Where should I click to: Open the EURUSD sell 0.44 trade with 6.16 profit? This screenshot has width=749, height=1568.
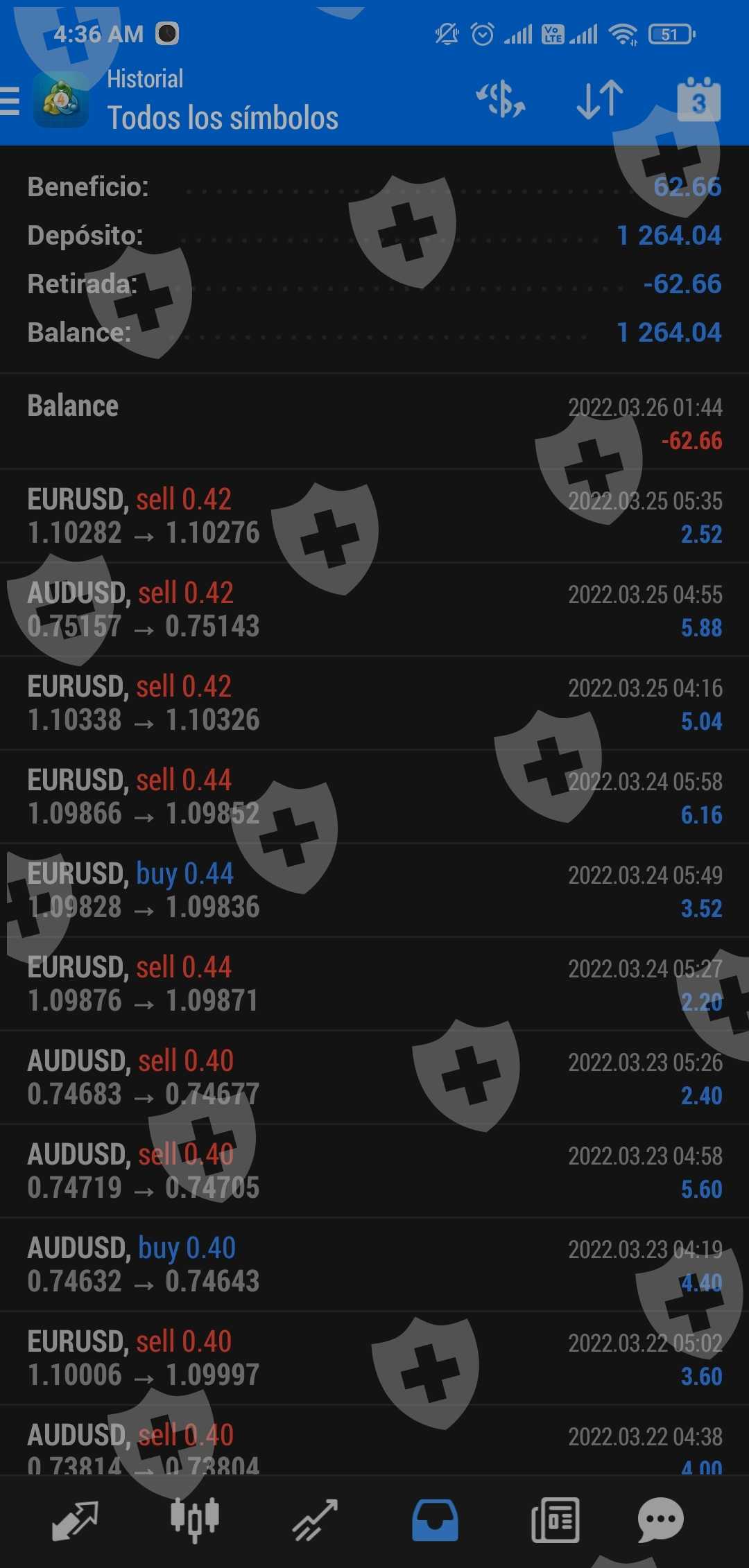click(374, 797)
